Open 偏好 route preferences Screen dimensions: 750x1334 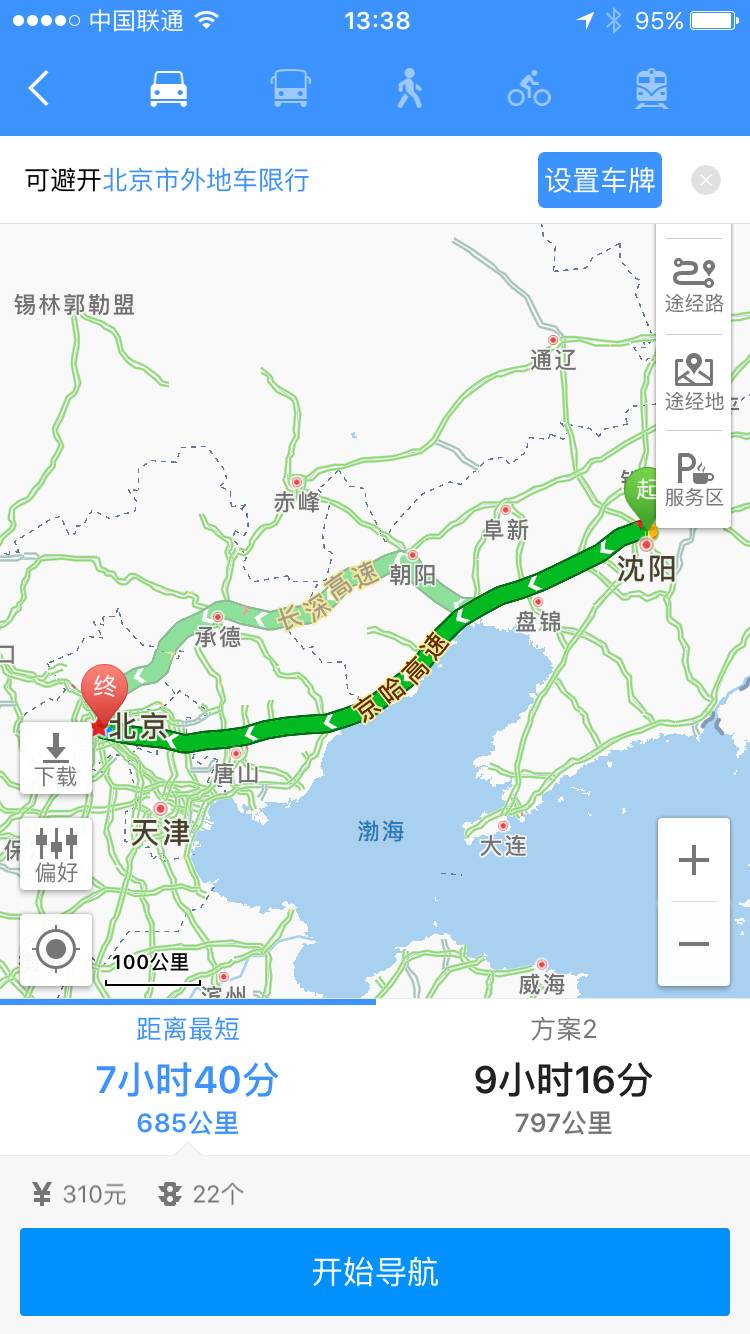56,854
